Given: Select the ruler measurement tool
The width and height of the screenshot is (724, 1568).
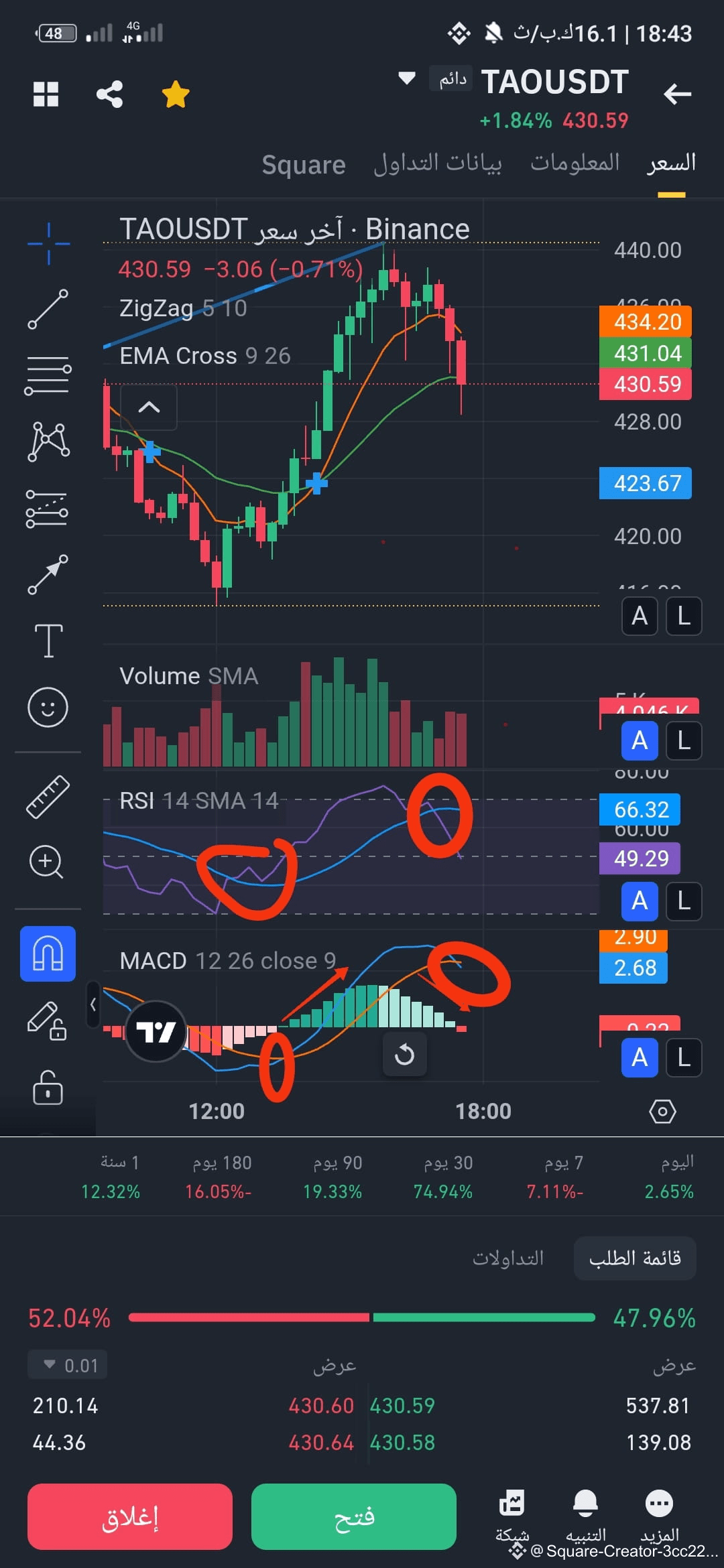Looking at the screenshot, I should 48,797.
